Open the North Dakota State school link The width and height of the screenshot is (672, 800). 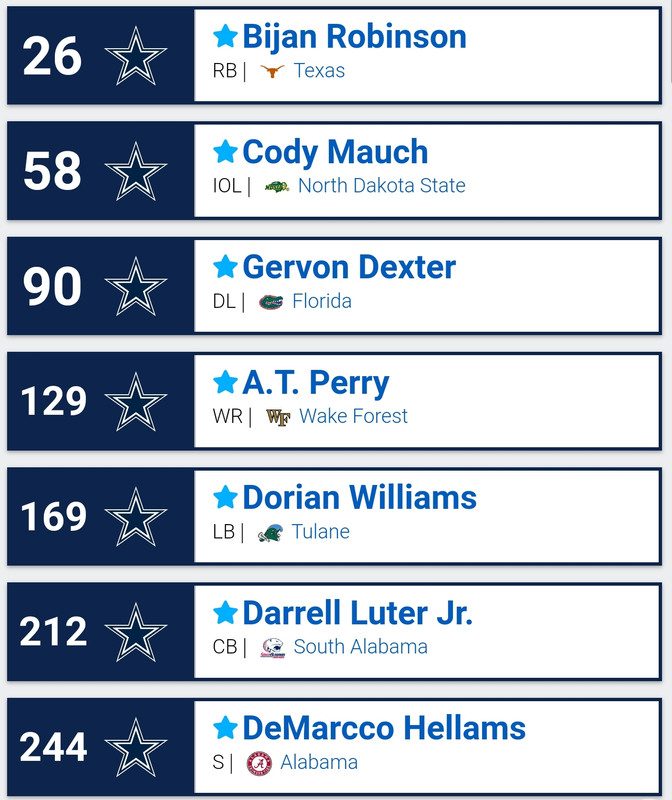click(x=381, y=186)
